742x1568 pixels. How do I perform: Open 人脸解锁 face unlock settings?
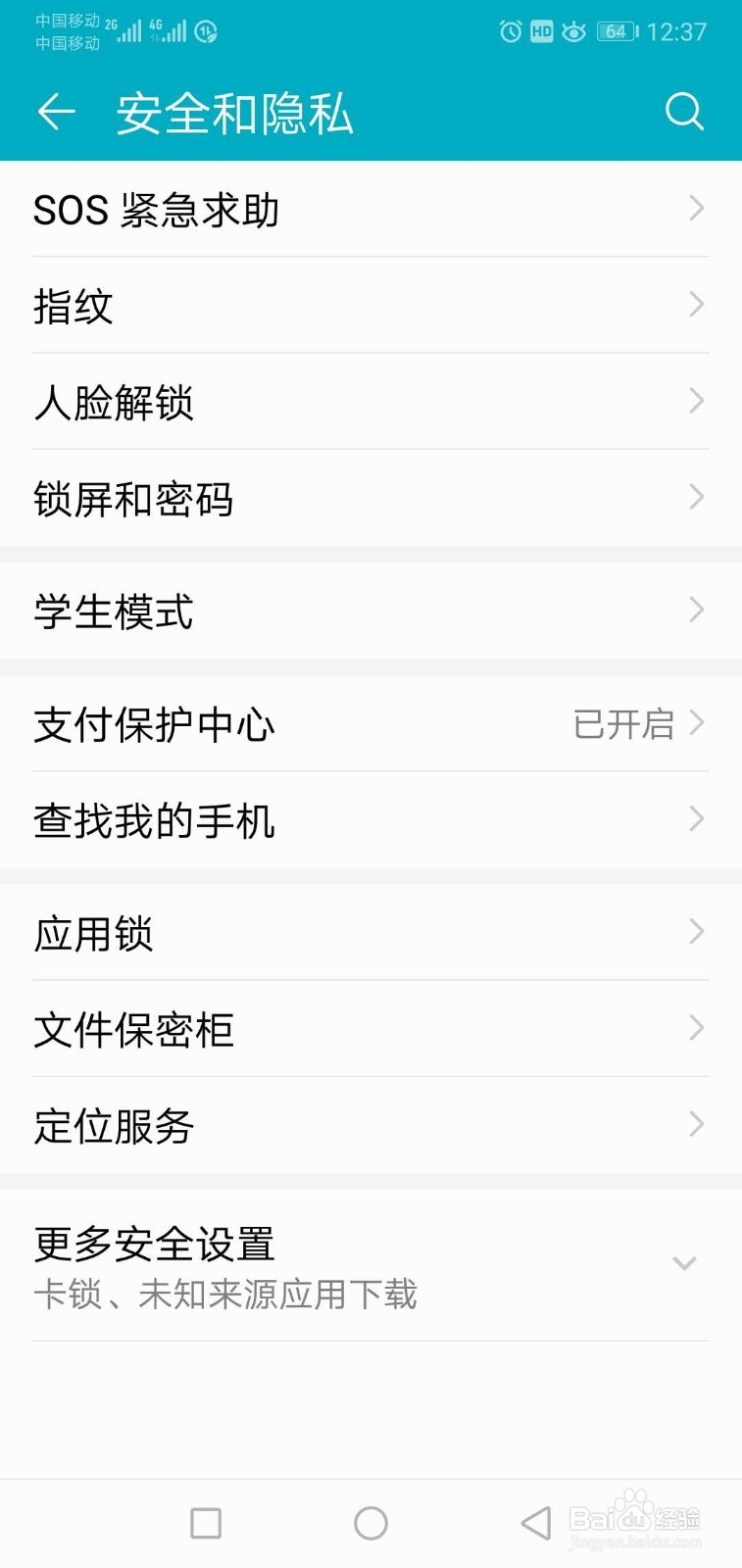[x=371, y=402]
